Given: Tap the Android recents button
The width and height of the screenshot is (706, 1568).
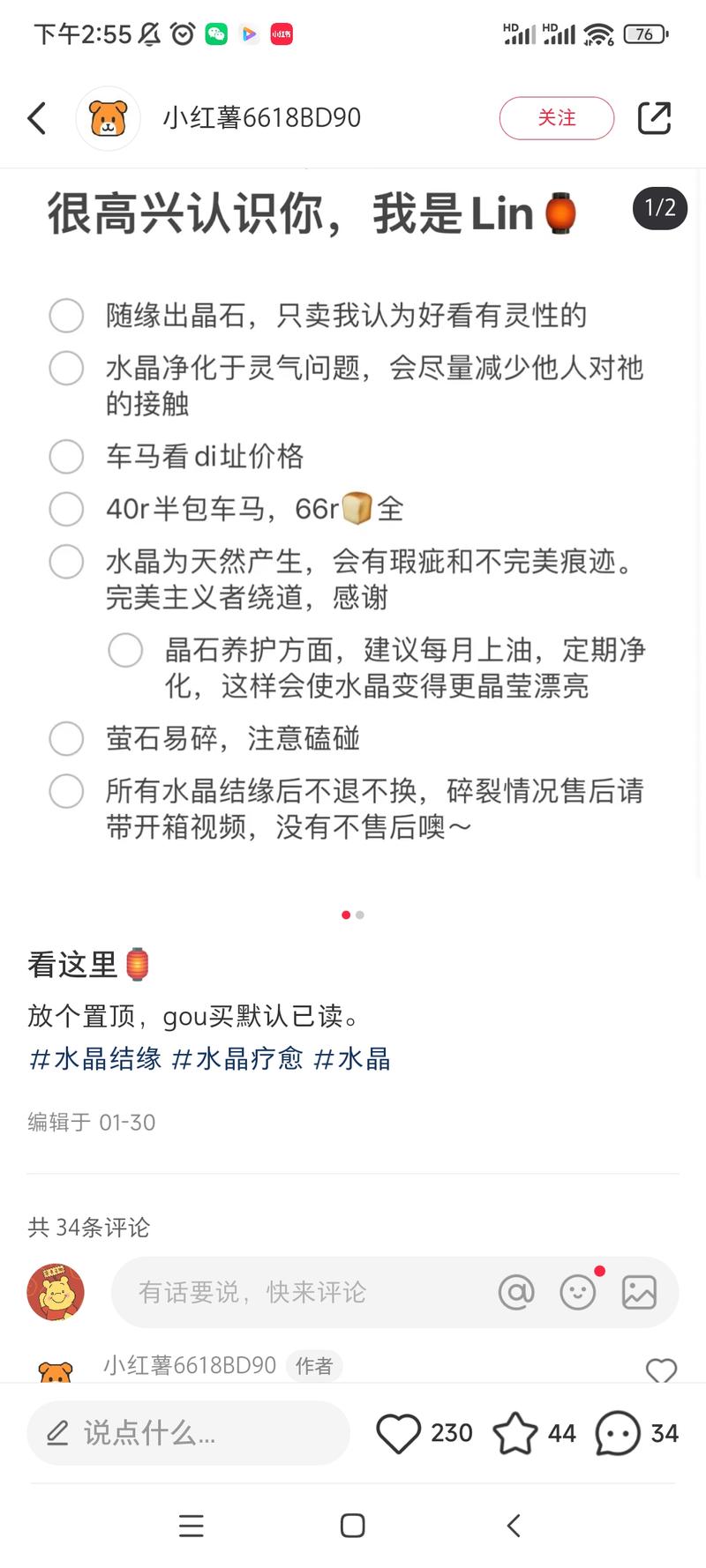Looking at the screenshot, I should (191, 1527).
